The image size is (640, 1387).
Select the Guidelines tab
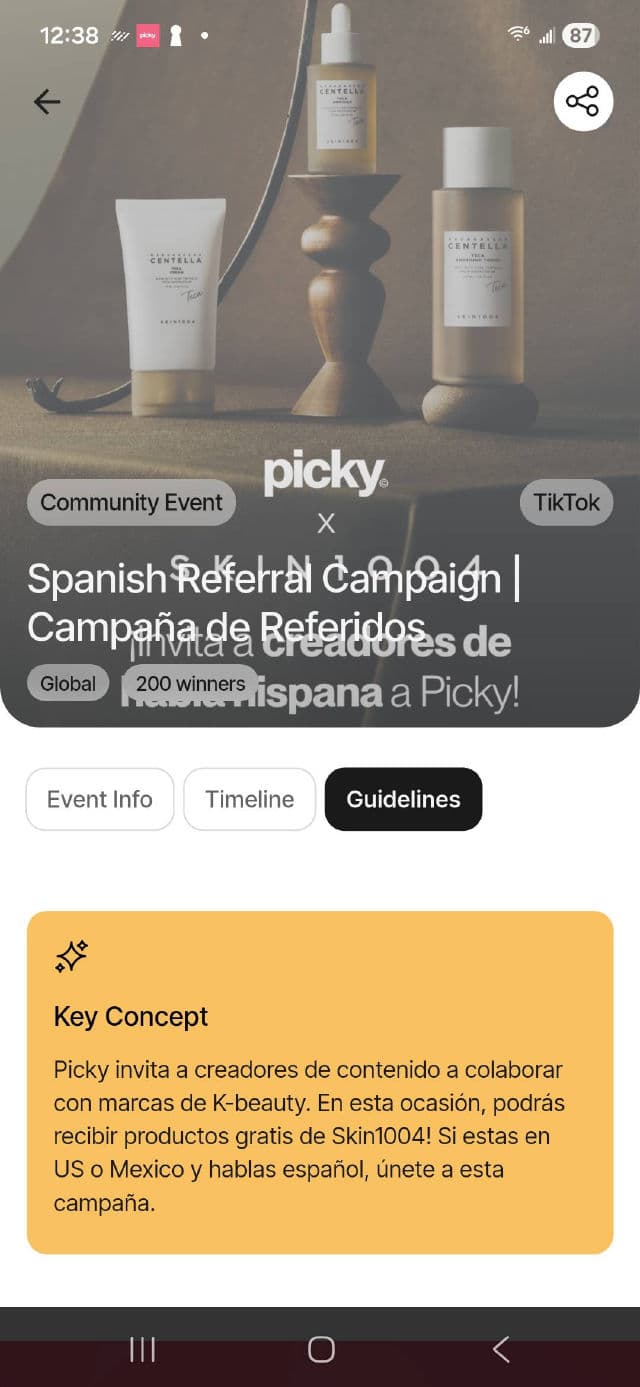tap(403, 799)
